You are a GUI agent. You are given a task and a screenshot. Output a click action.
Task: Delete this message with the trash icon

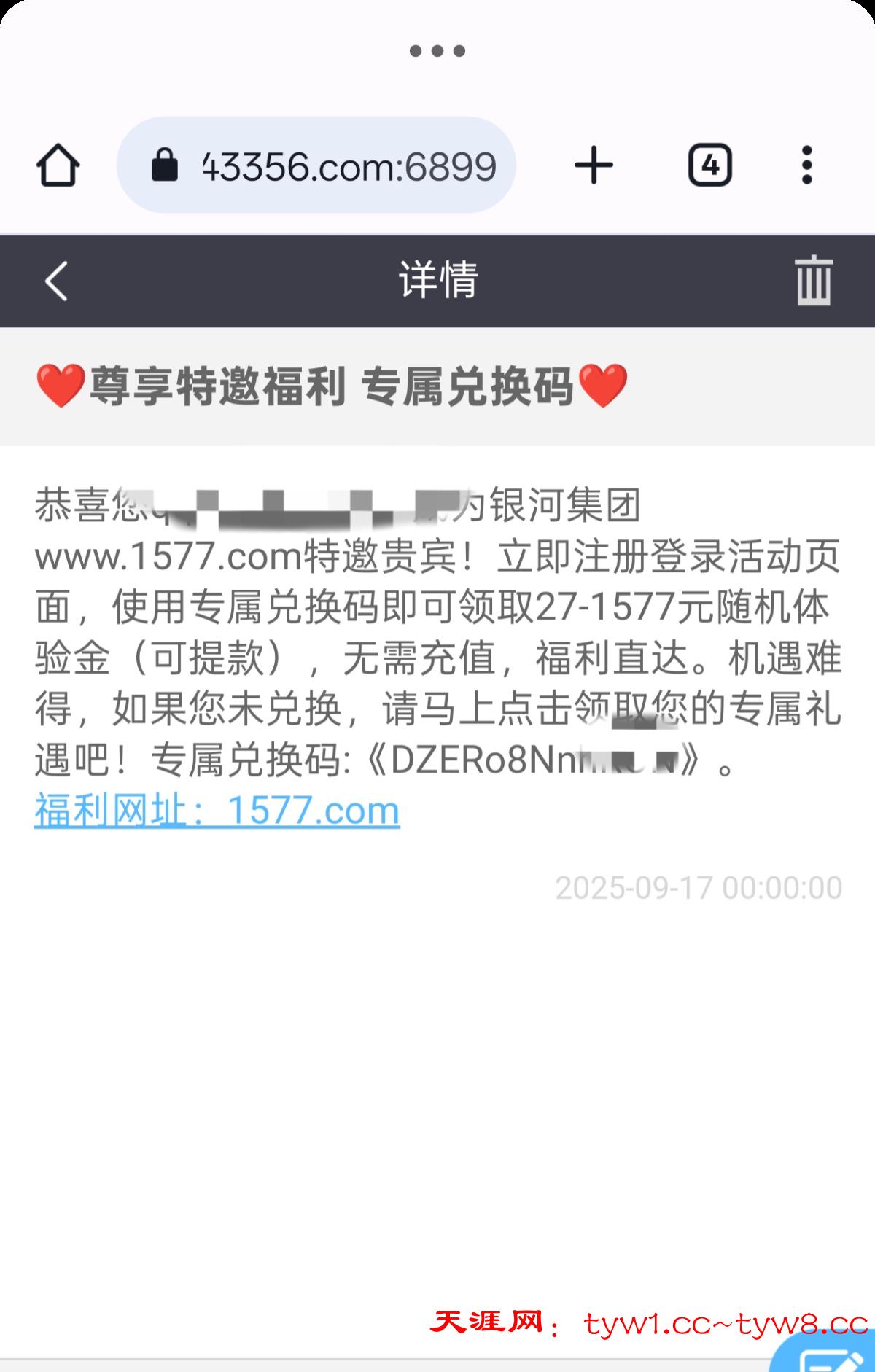point(814,281)
